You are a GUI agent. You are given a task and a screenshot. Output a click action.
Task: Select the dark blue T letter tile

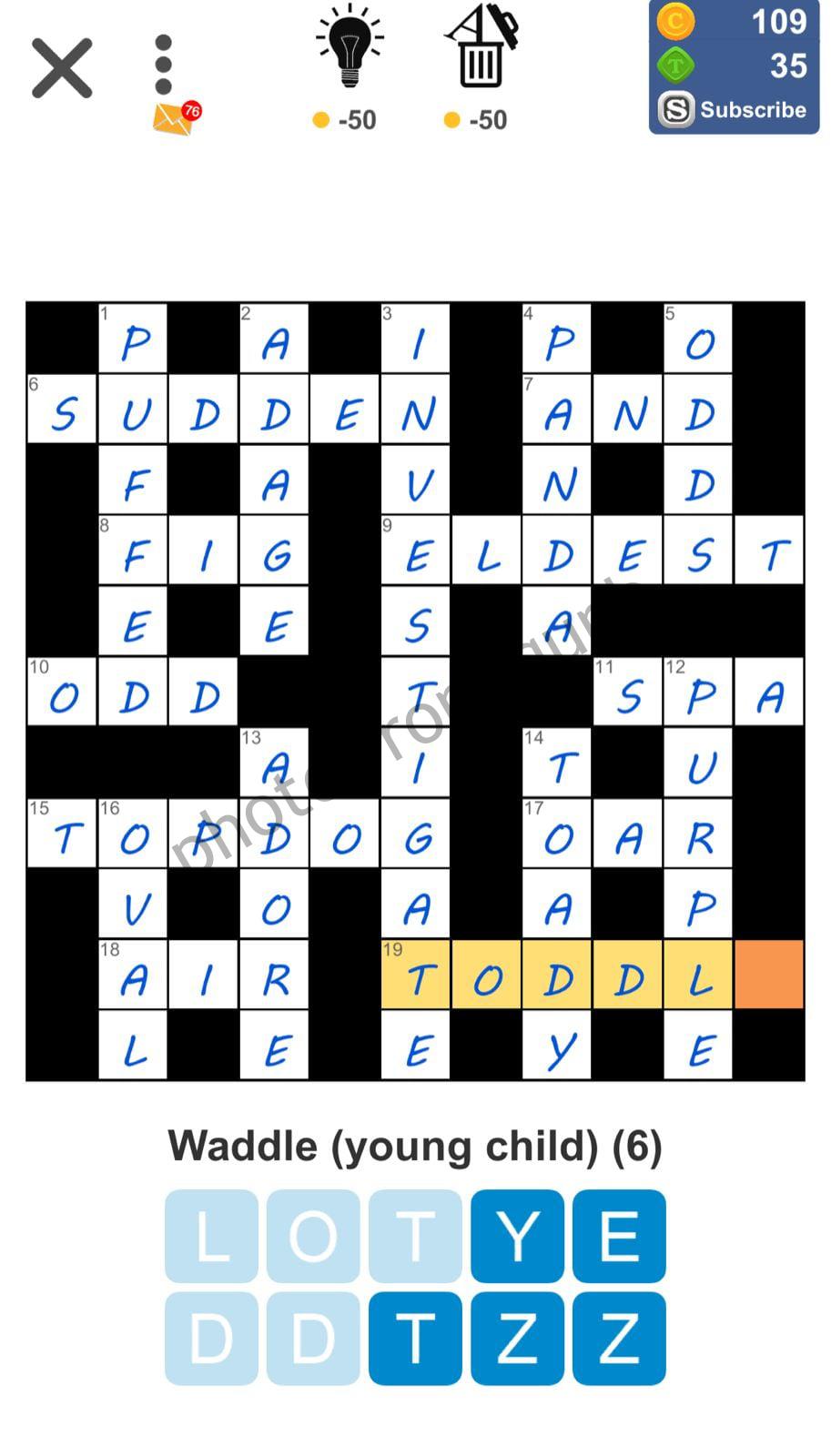click(x=415, y=1338)
